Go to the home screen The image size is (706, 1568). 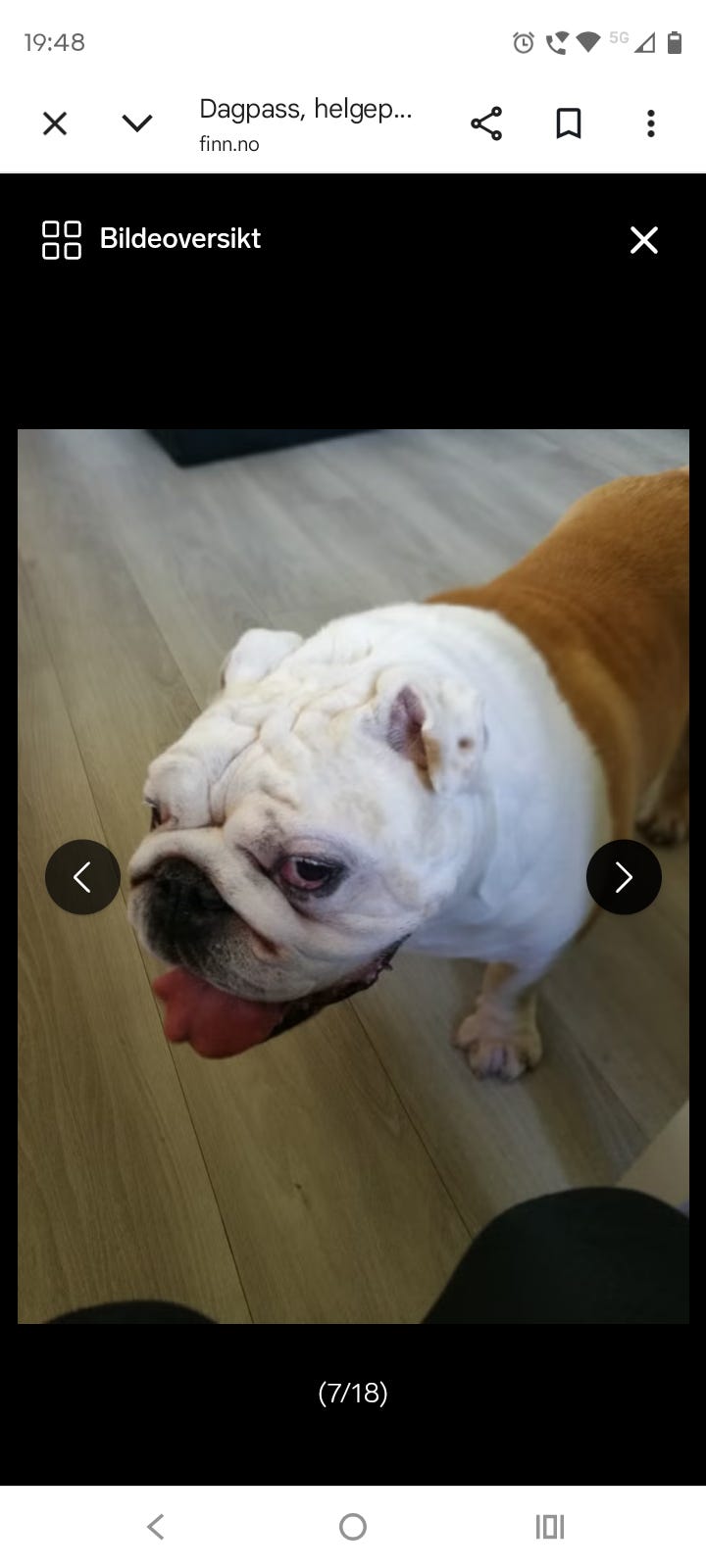353,1526
